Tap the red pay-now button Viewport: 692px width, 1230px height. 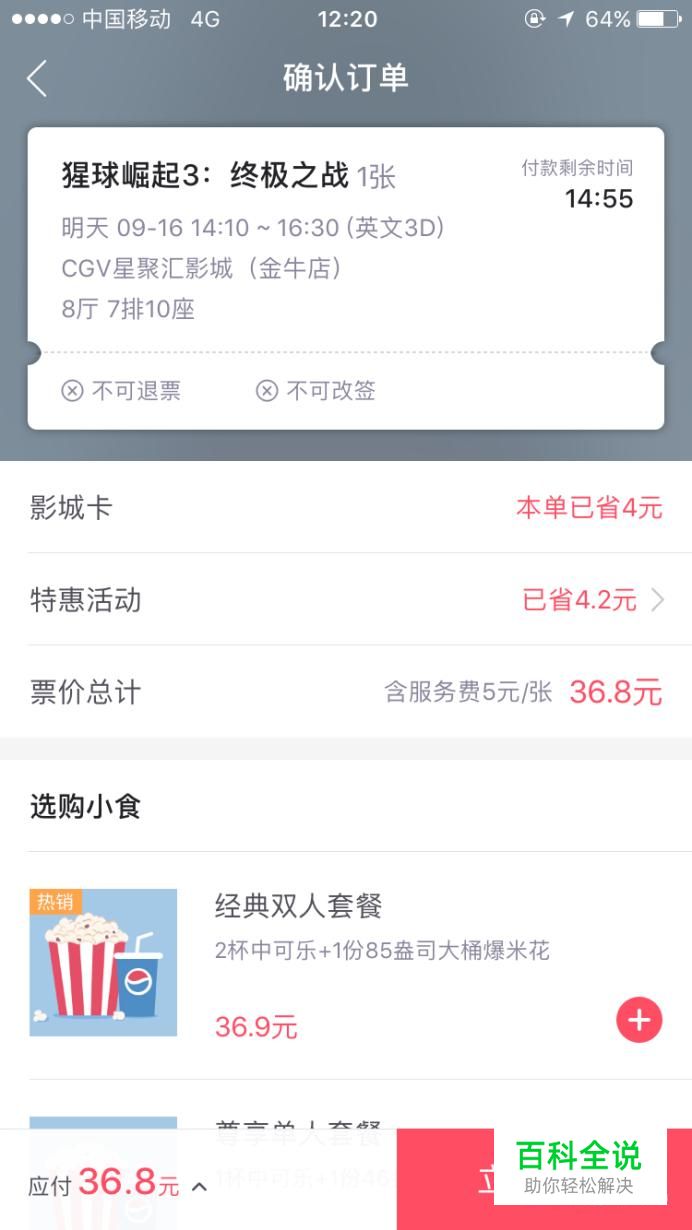click(544, 1180)
